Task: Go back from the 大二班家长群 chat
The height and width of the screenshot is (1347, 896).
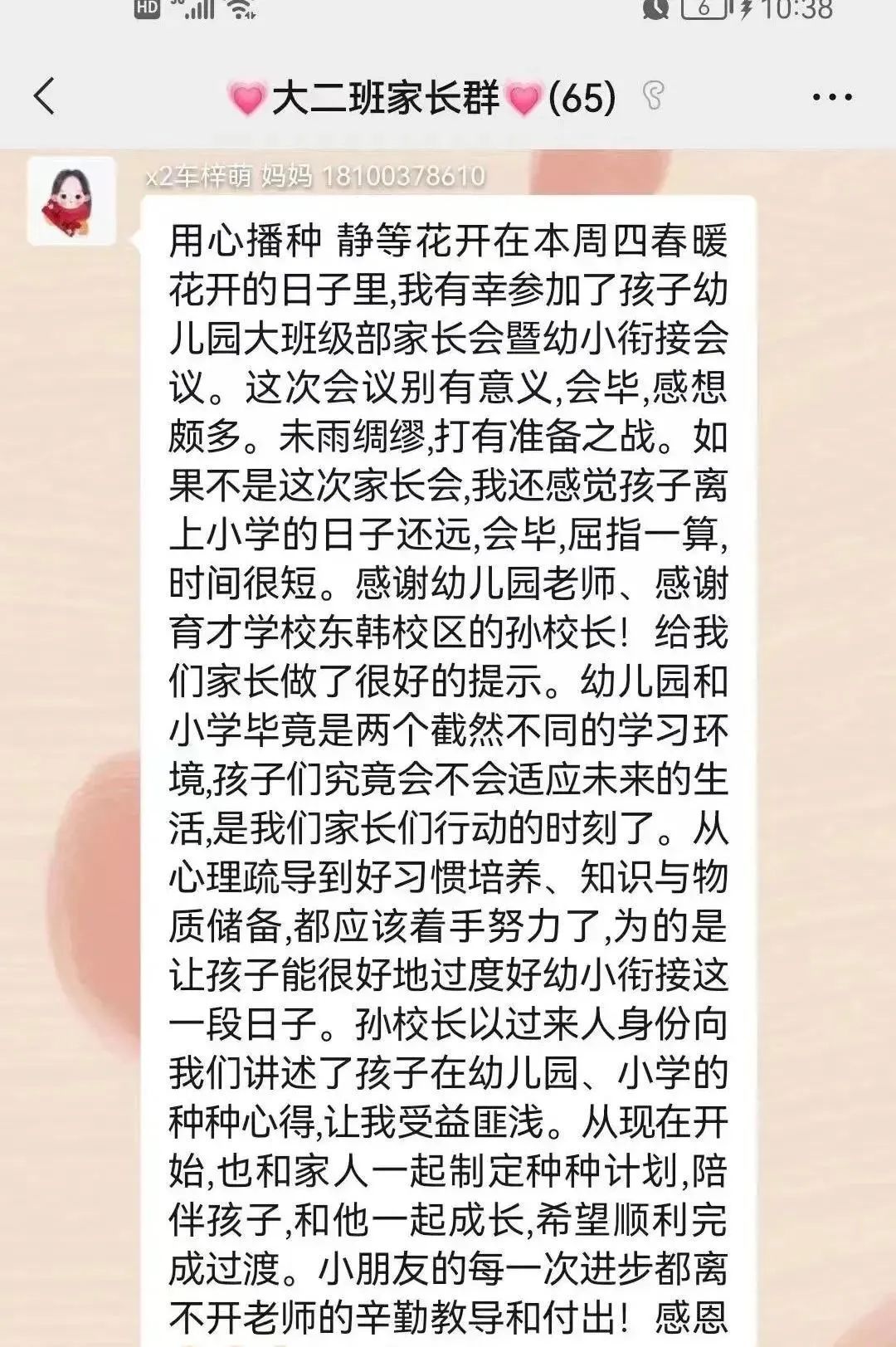Action: (45, 96)
